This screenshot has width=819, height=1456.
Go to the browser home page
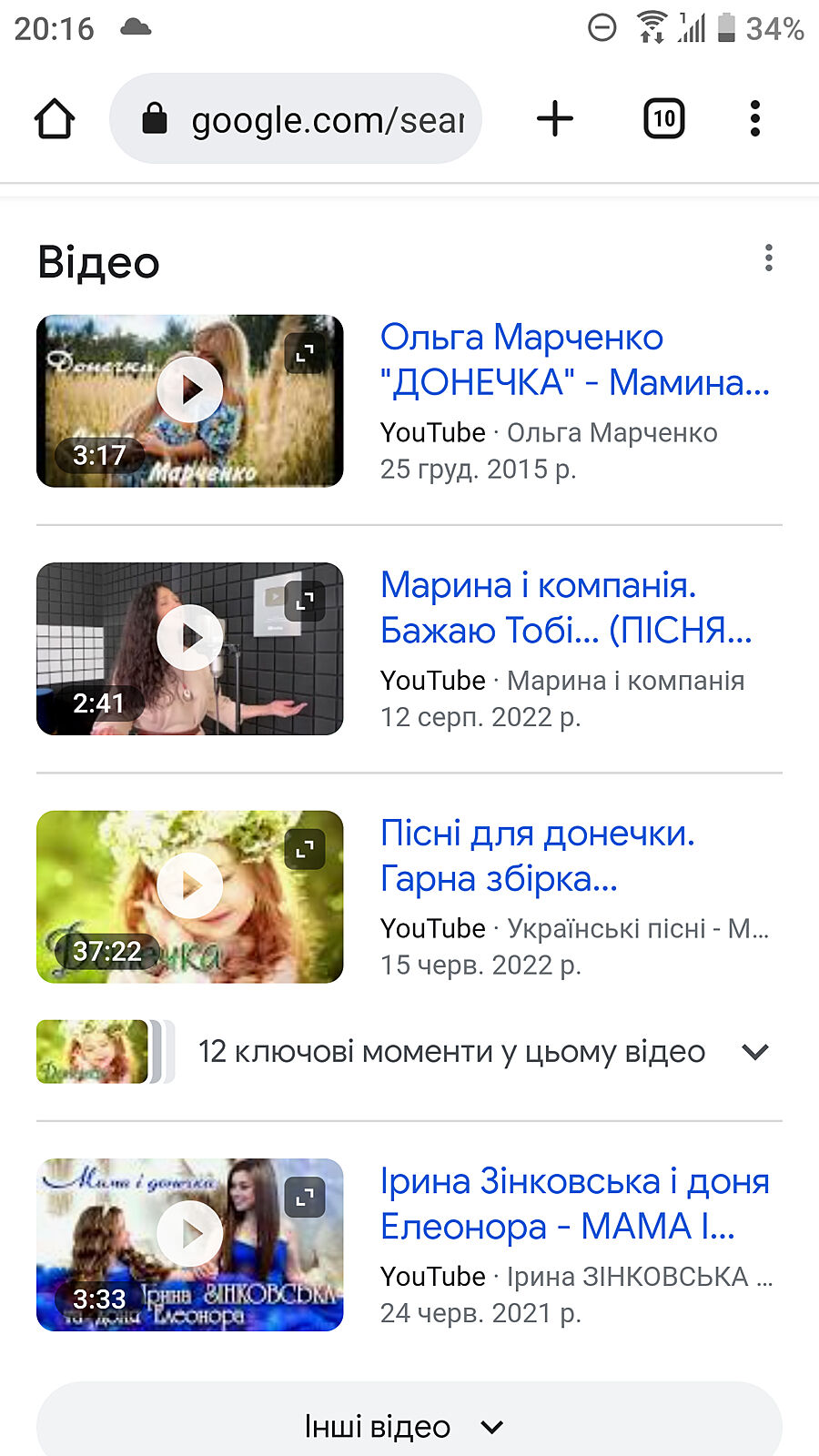click(54, 119)
